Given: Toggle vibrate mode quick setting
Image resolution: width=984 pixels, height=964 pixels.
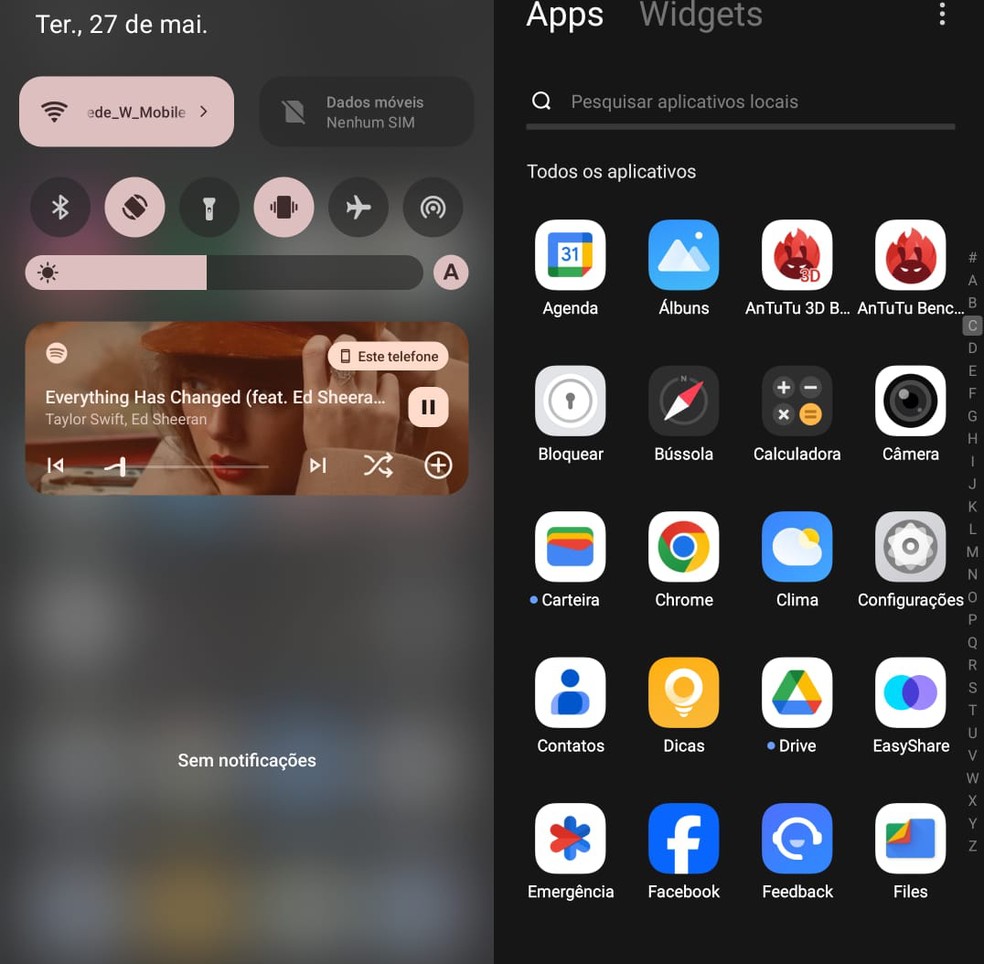Looking at the screenshot, I should [284, 207].
